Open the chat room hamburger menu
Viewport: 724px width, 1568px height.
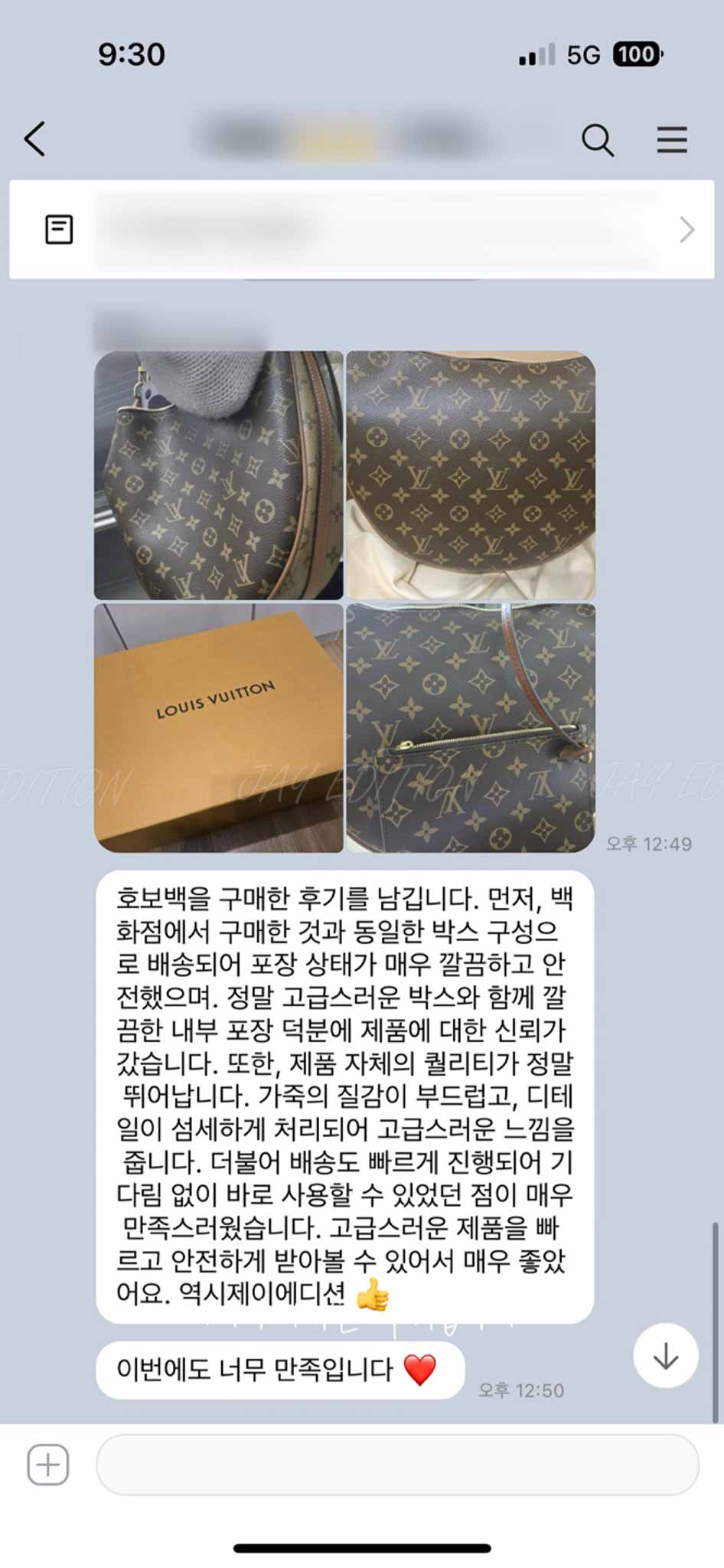click(671, 140)
